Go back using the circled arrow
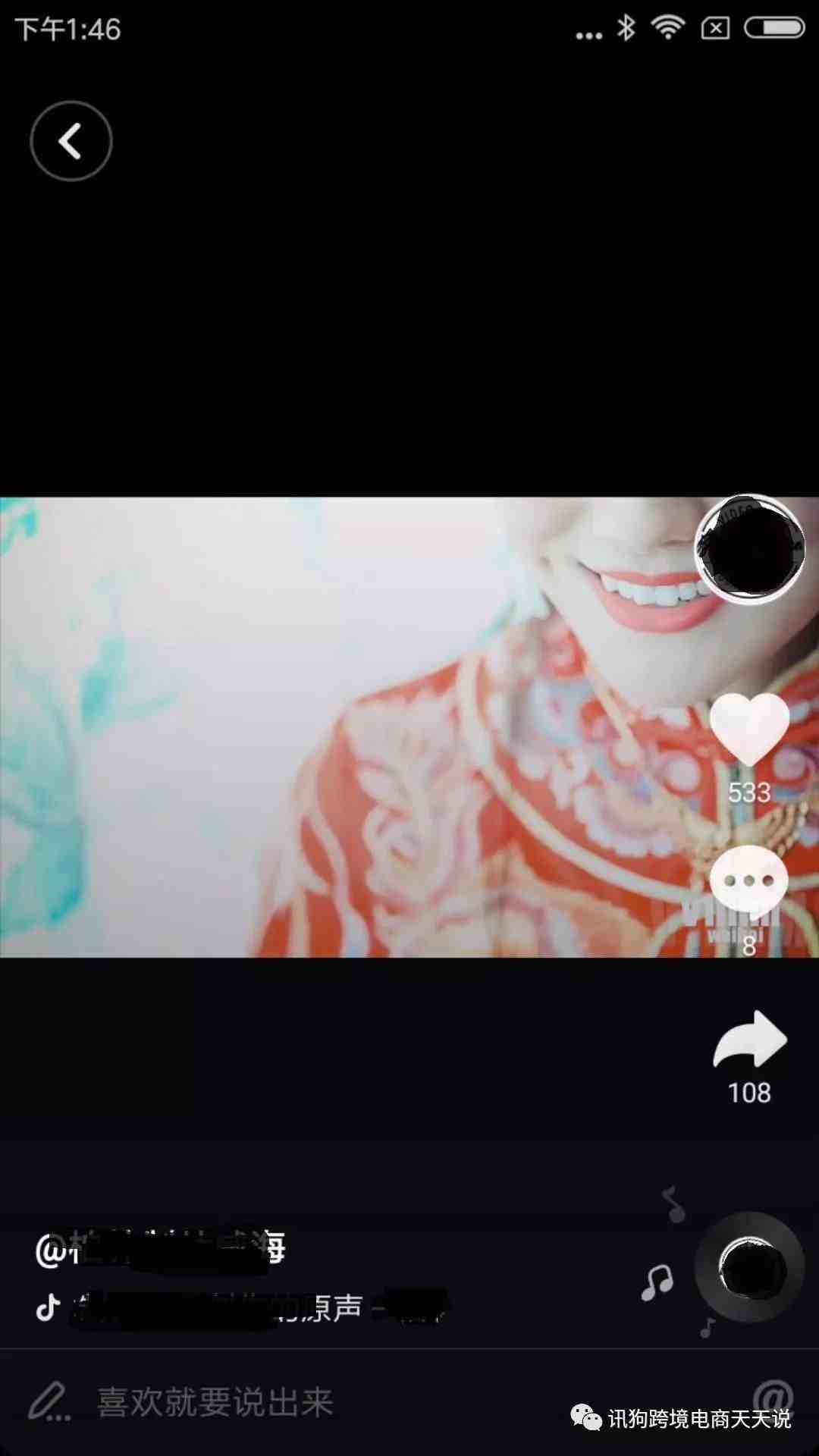This screenshot has width=819, height=1456. point(71,141)
